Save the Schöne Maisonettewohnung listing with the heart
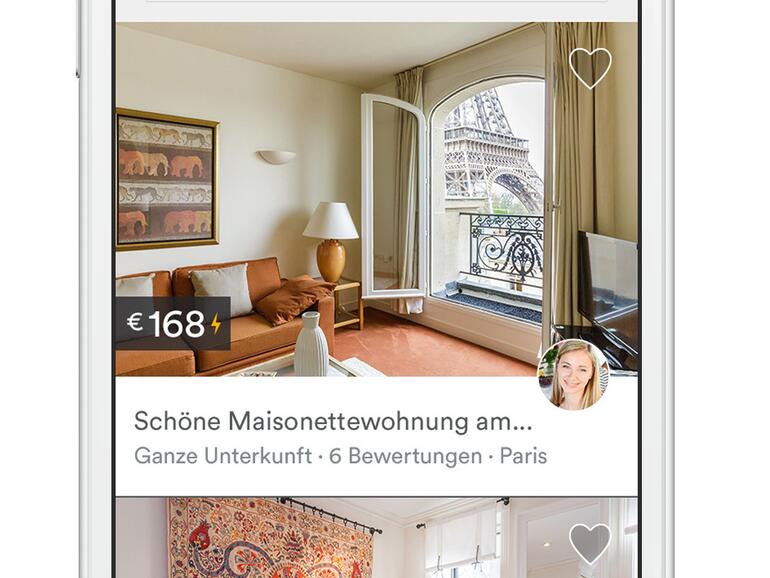 click(x=590, y=68)
